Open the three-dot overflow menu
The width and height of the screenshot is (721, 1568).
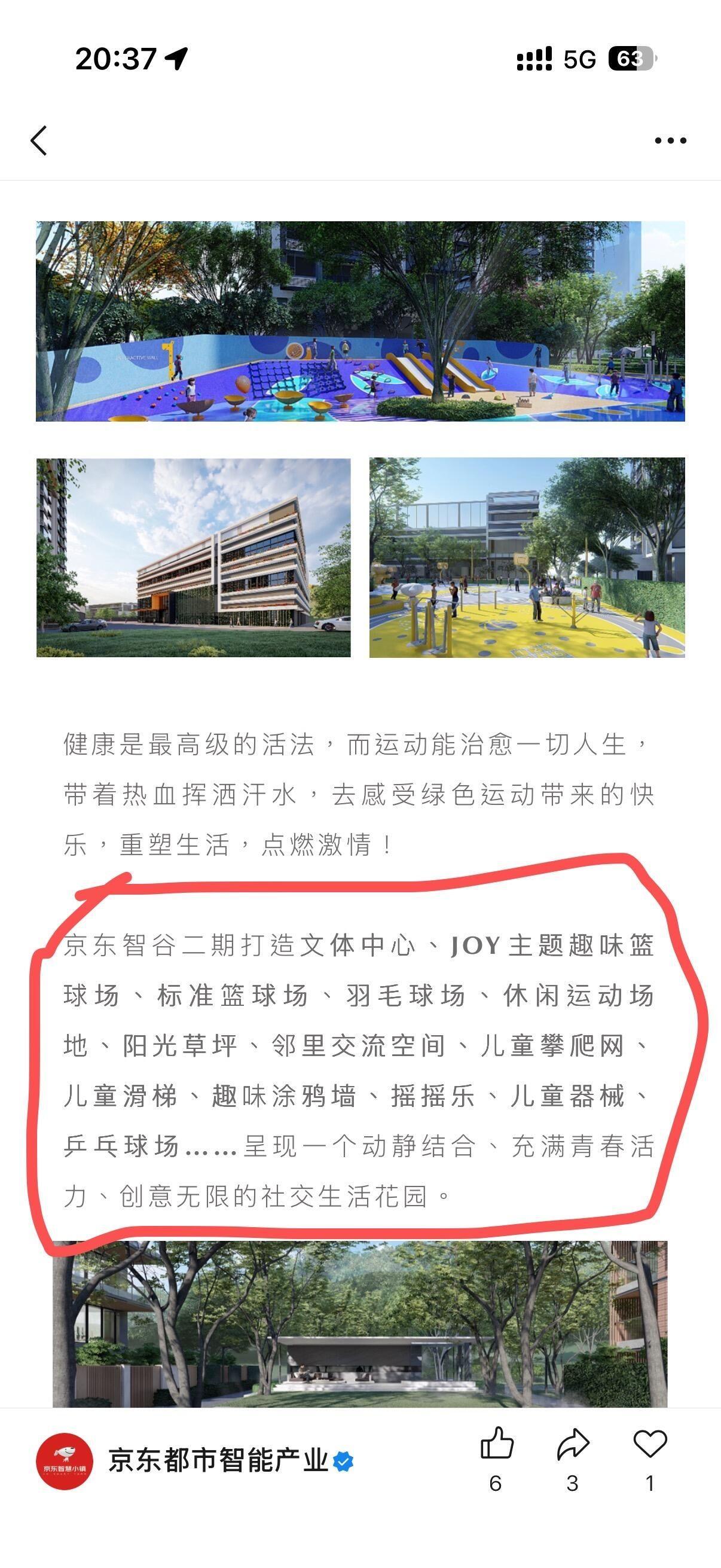coord(670,141)
